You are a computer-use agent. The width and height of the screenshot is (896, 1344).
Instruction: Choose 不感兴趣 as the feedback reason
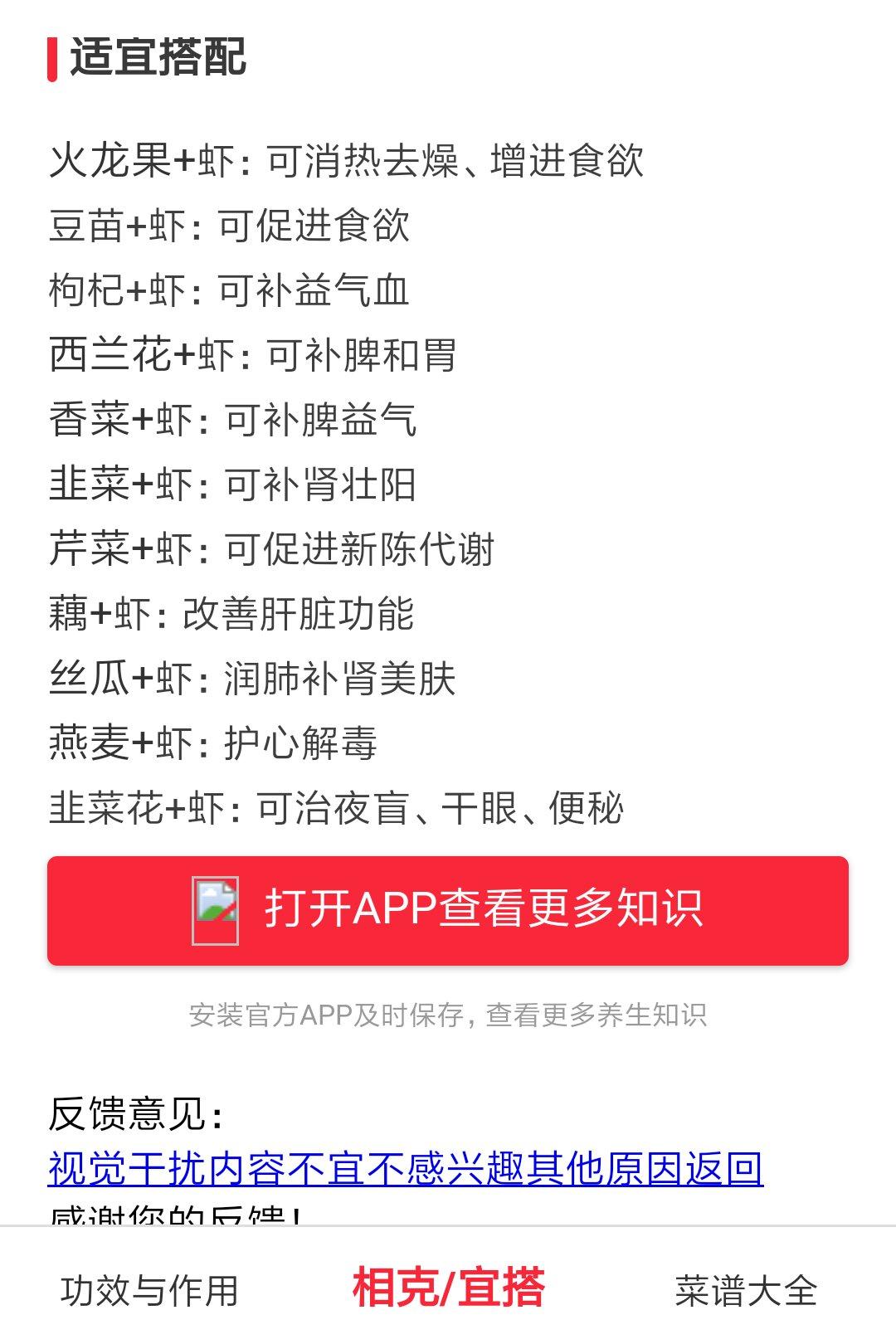(446, 1168)
